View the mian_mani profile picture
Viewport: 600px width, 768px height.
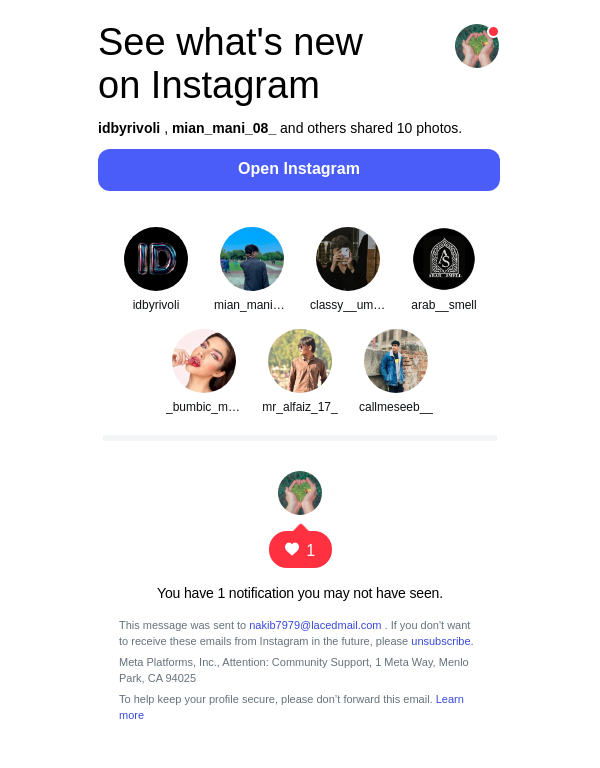click(252, 259)
